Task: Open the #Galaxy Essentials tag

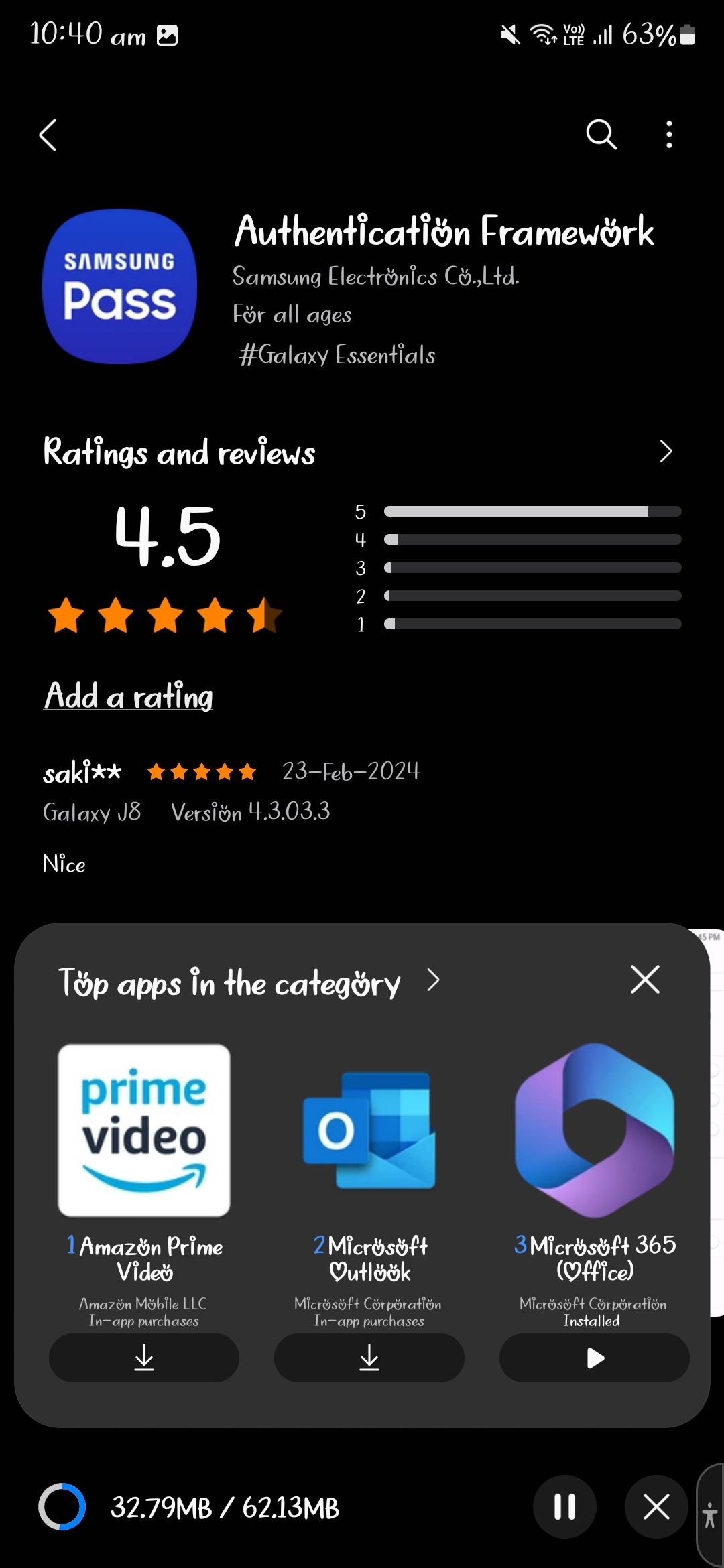Action: (x=337, y=355)
